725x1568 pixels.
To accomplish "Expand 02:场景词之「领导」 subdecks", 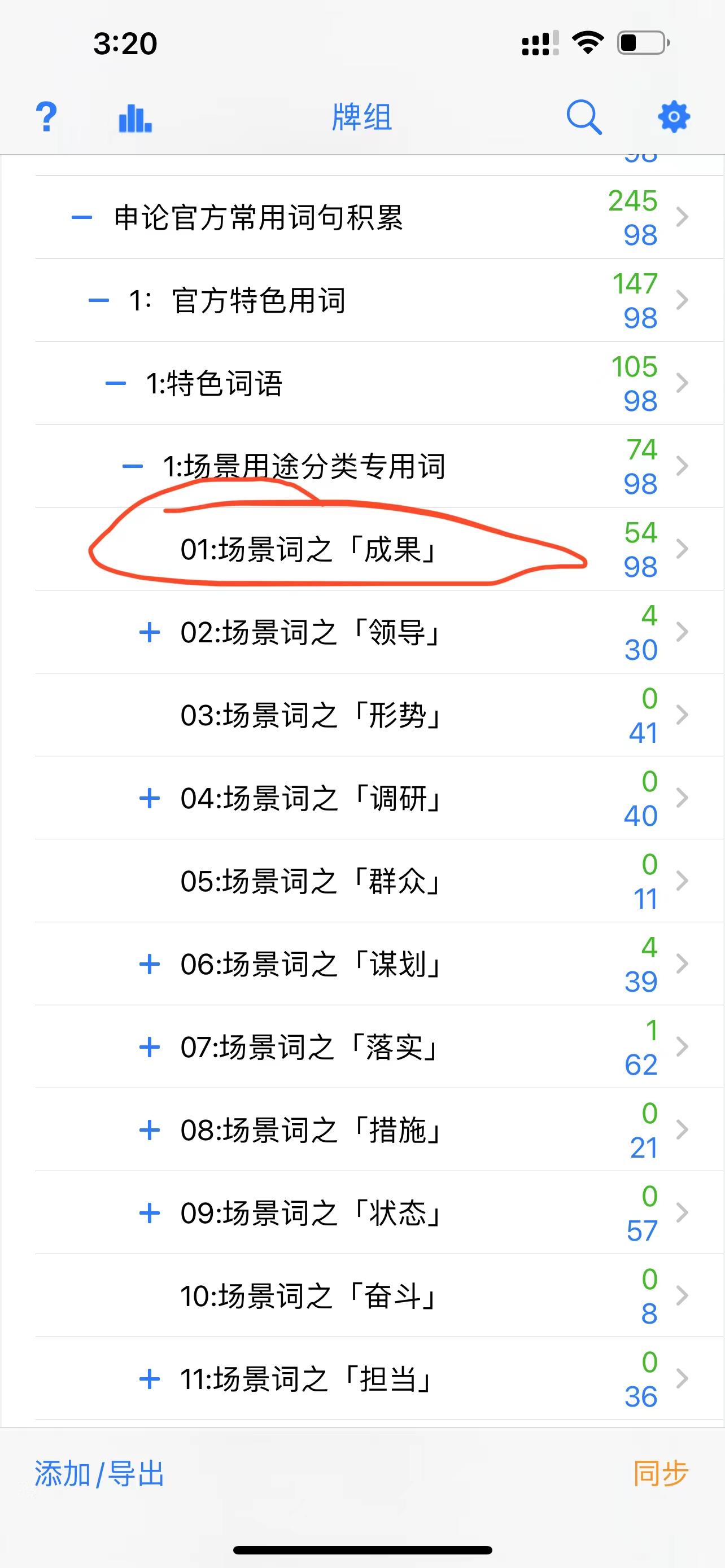I will [x=150, y=632].
